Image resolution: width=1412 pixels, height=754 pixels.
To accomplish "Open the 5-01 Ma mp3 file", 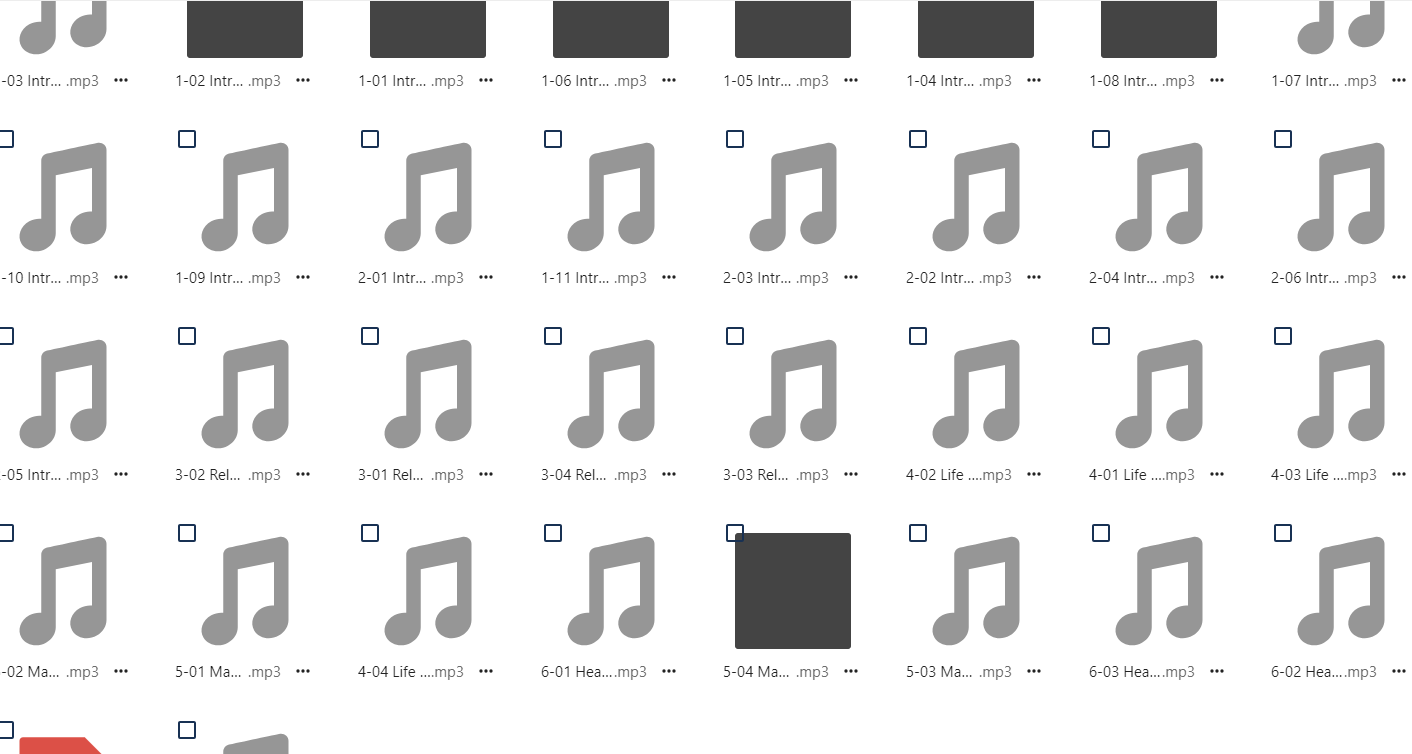I will tap(245, 591).
